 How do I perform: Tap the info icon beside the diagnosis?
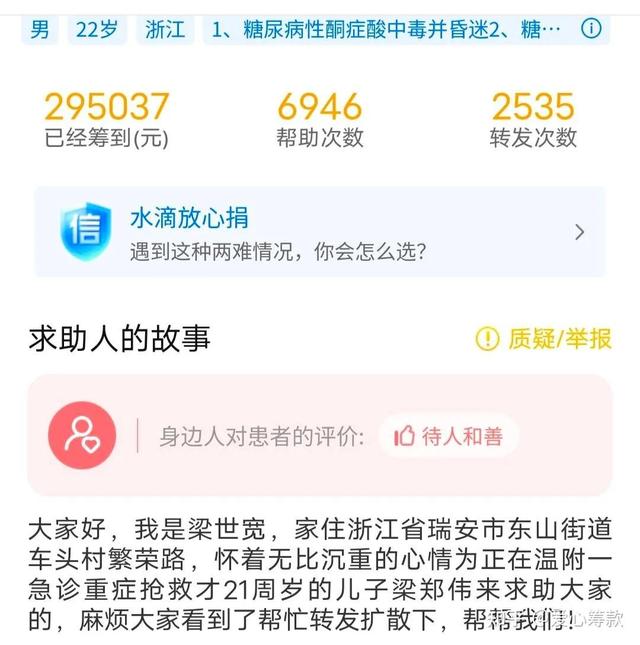(x=591, y=28)
